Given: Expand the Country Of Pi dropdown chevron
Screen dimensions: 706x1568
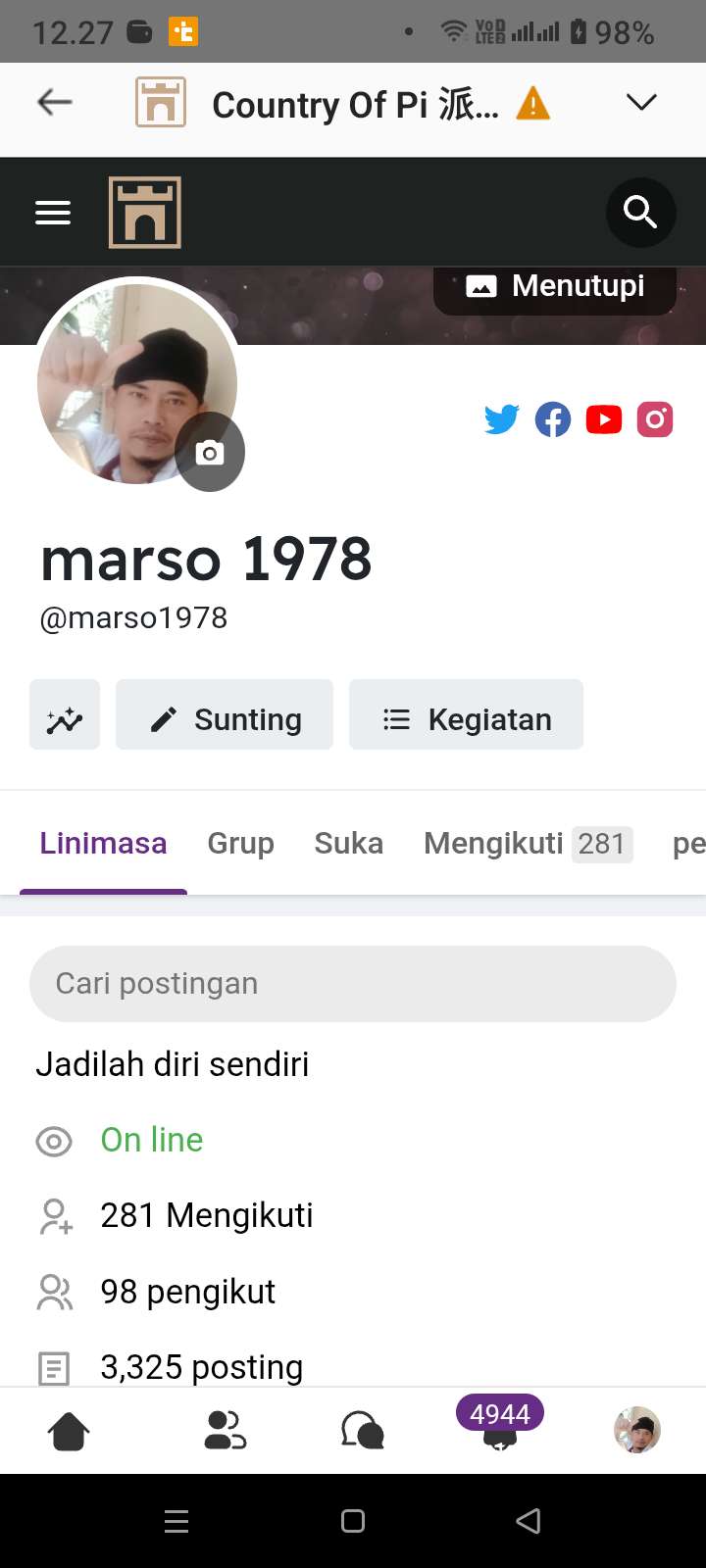Looking at the screenshot, I should (x=641, y=102).
